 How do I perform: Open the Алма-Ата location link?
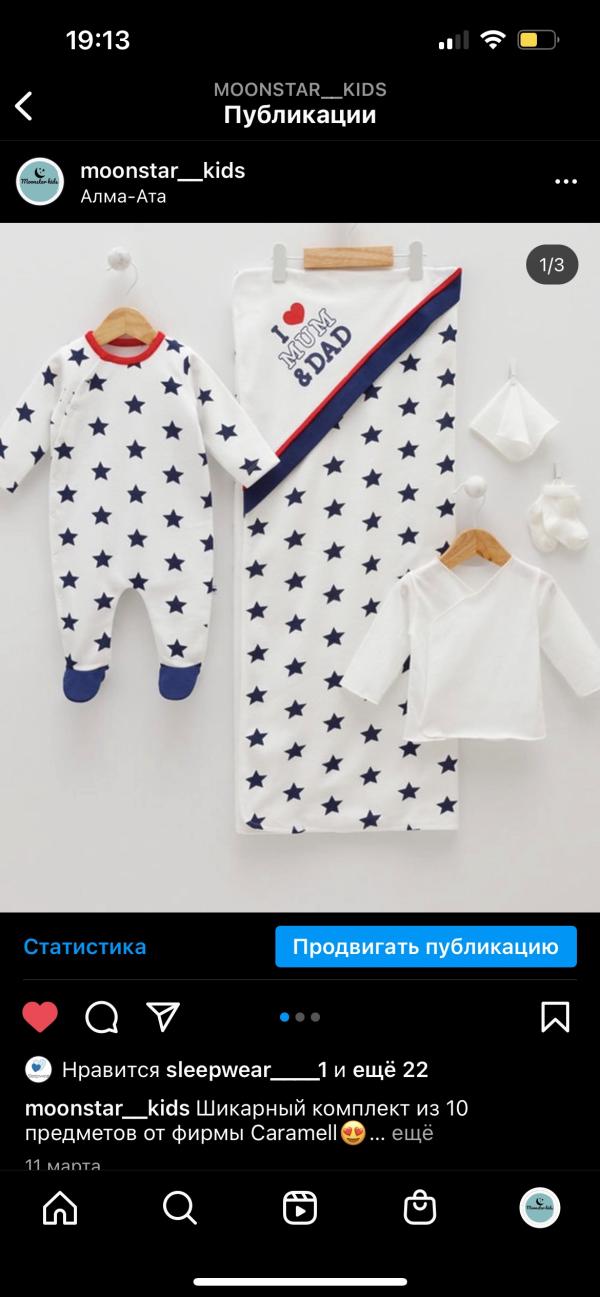(x=123, y=196)
